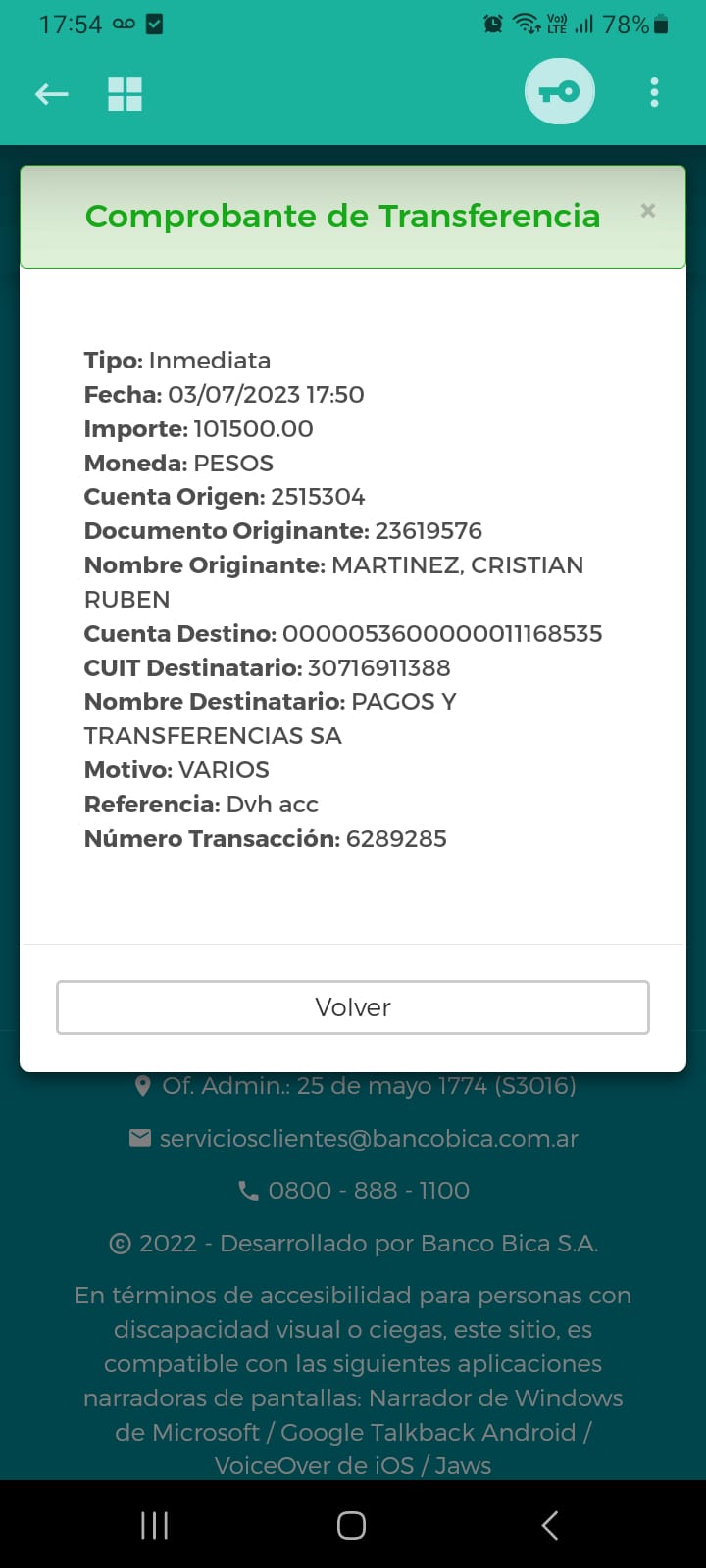Go back using the top arrow

coord(52,94)
